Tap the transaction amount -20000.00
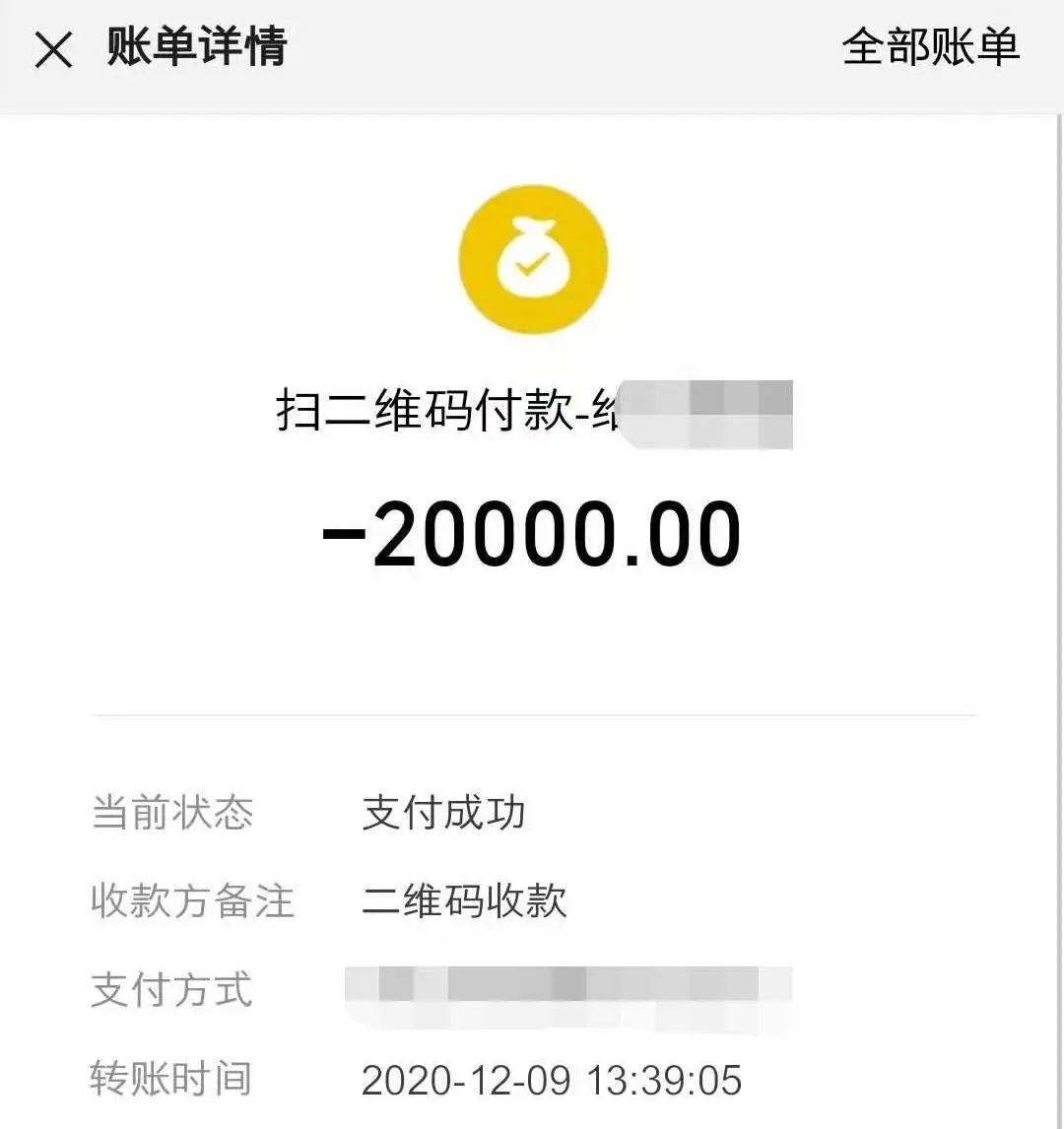This screenshot has width=1064, height=1129. [x=532, y=532]
